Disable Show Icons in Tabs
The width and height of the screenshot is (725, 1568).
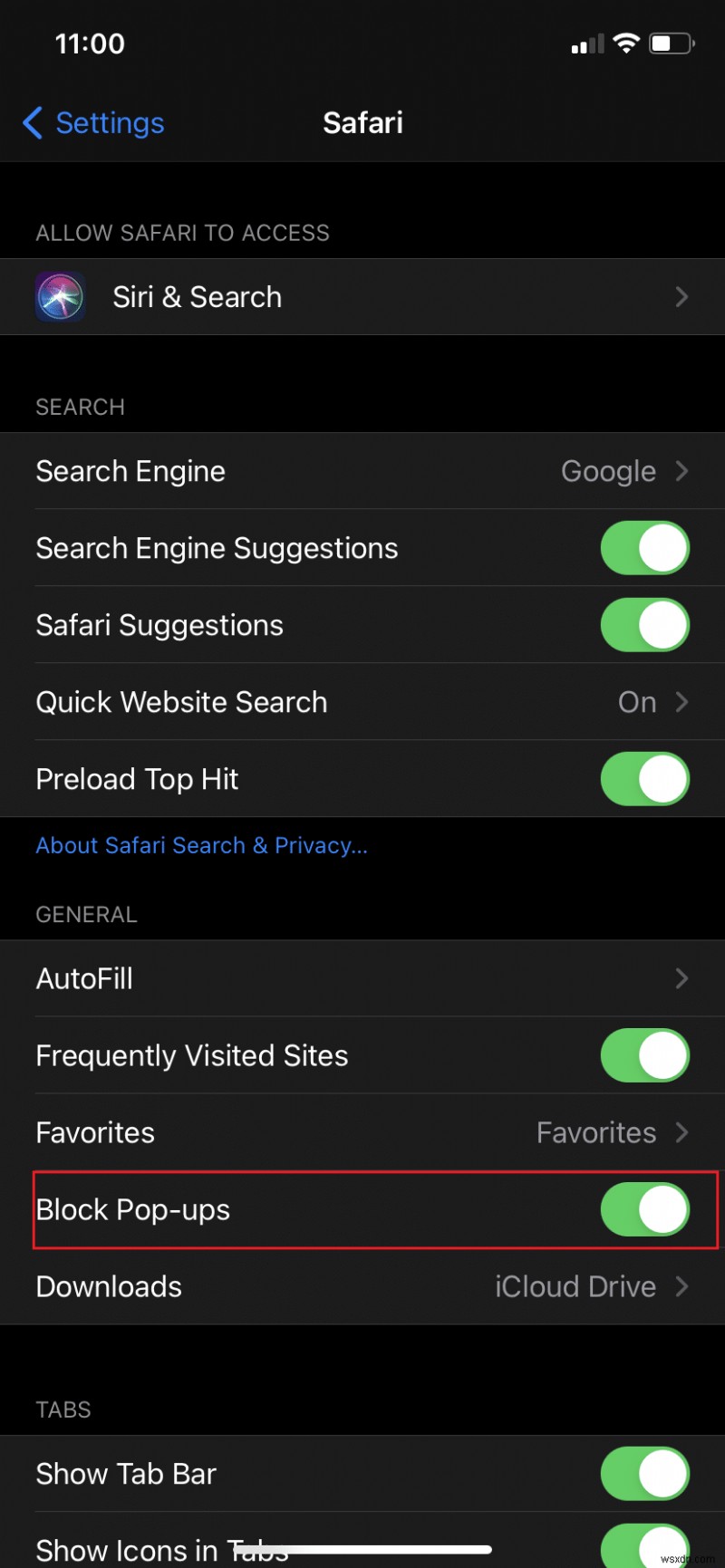pyautogui.click(x=644, y=1544)
